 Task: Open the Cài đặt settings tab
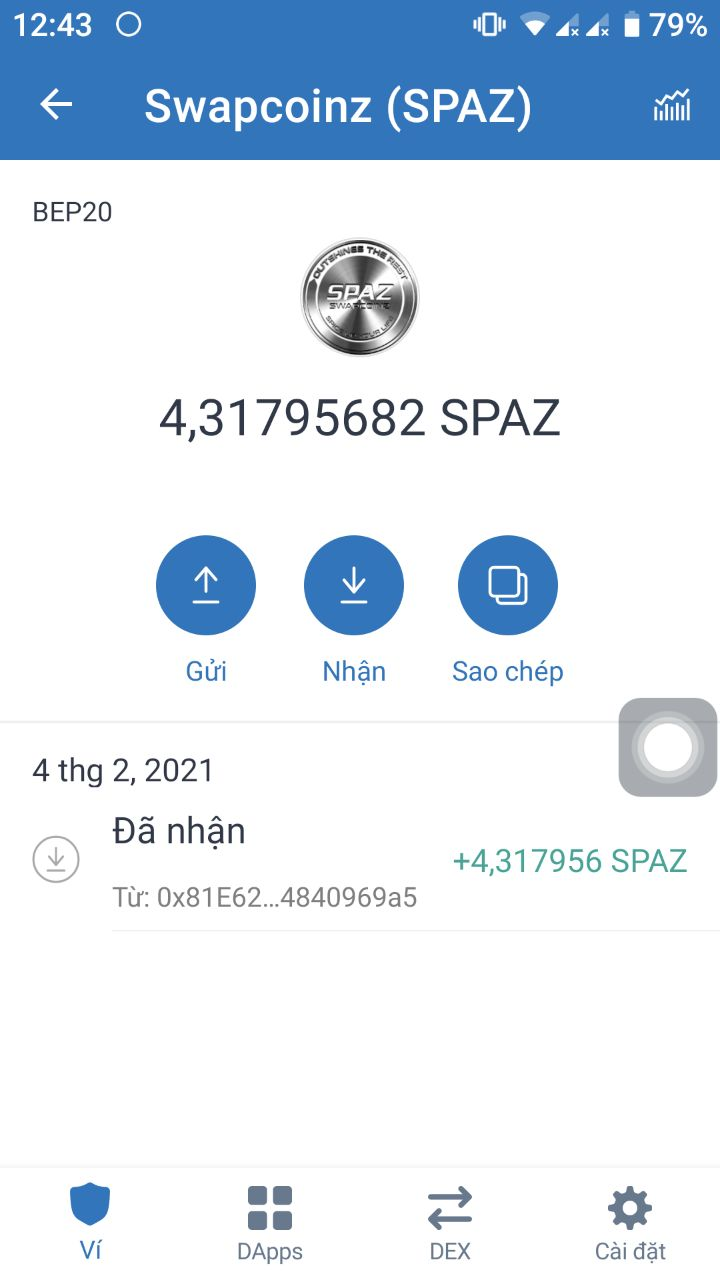click(x=630, y=1222)
